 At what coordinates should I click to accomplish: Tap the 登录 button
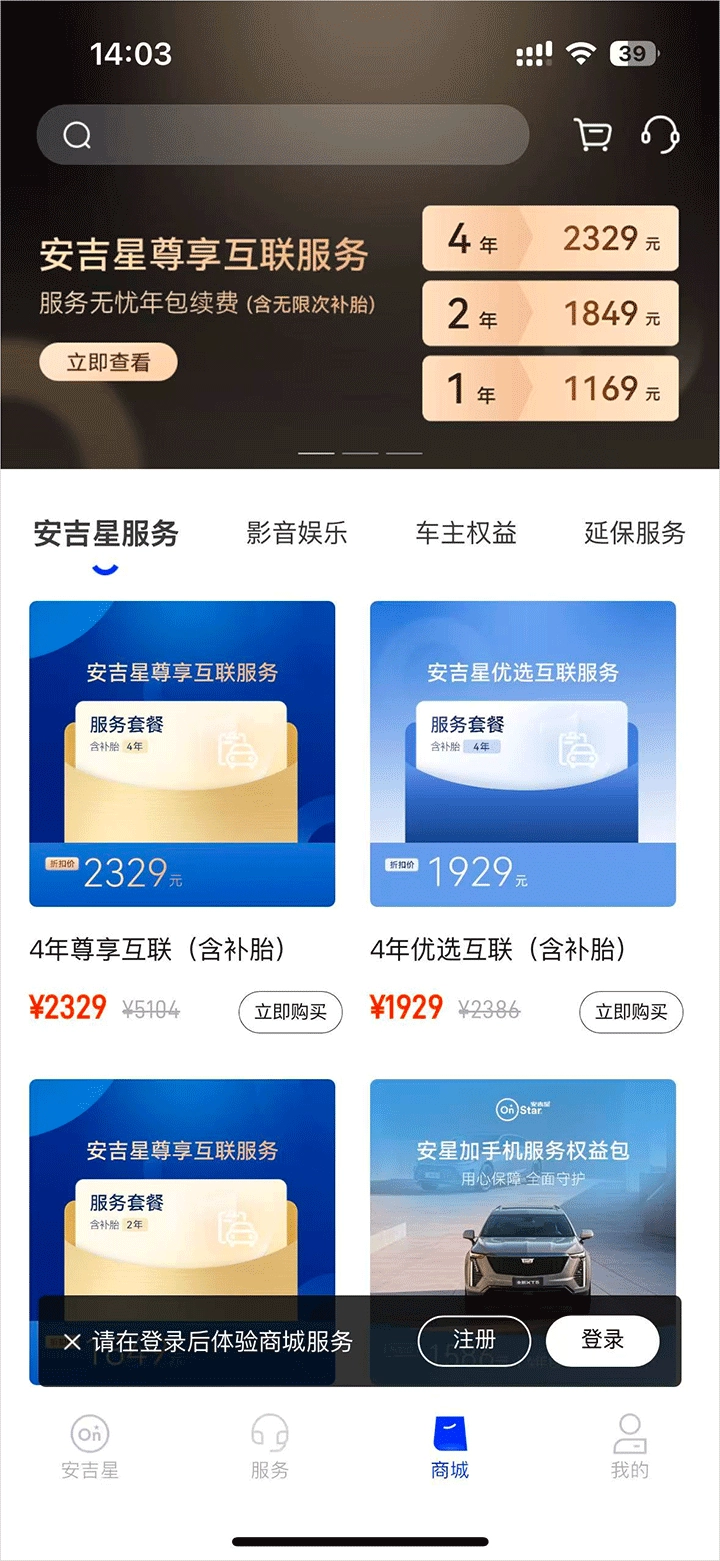(602, 1340)
